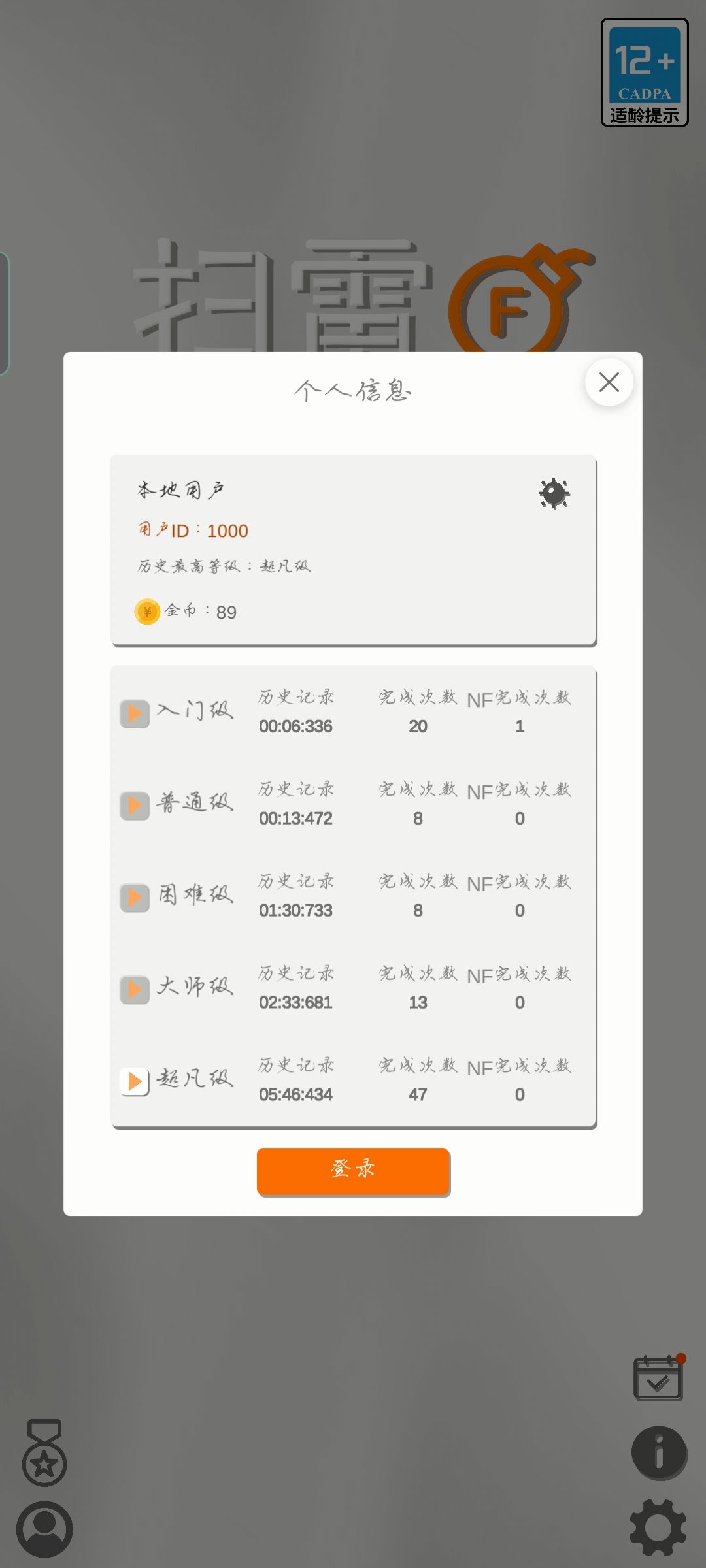Open the info icon
Screen dimensions: 706x1568
pyautogui.click(x=659, y=1453)
